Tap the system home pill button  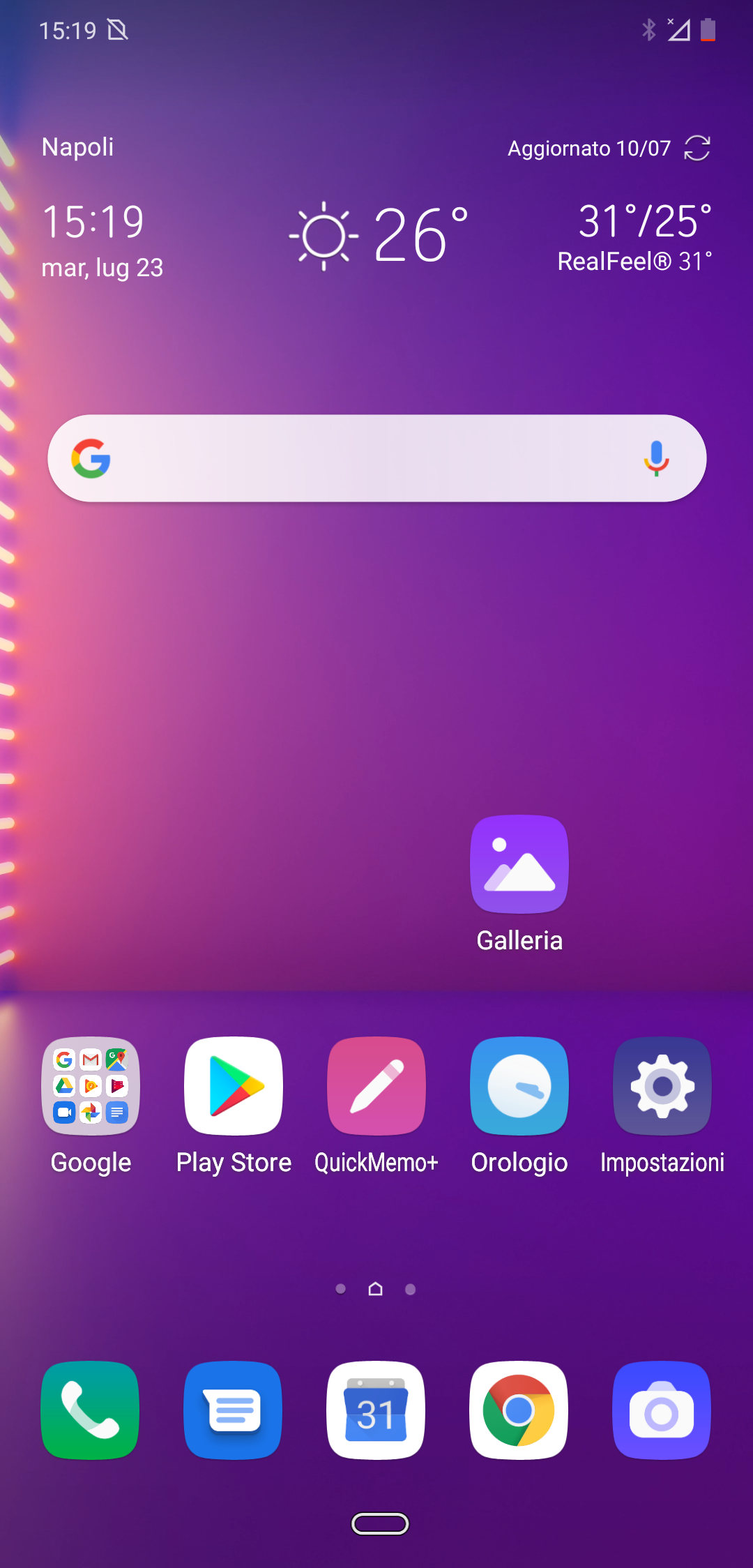(x=380, y=1524)
